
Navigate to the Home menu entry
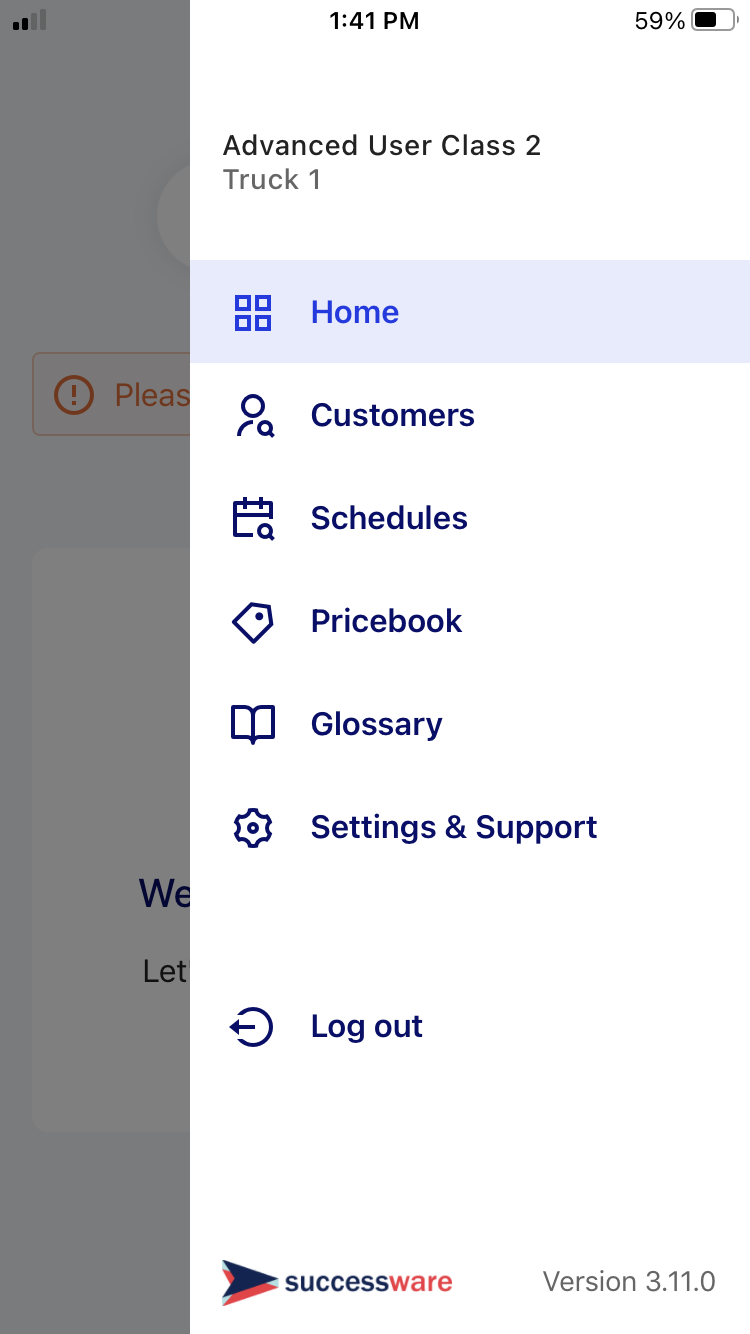point(354,312)
